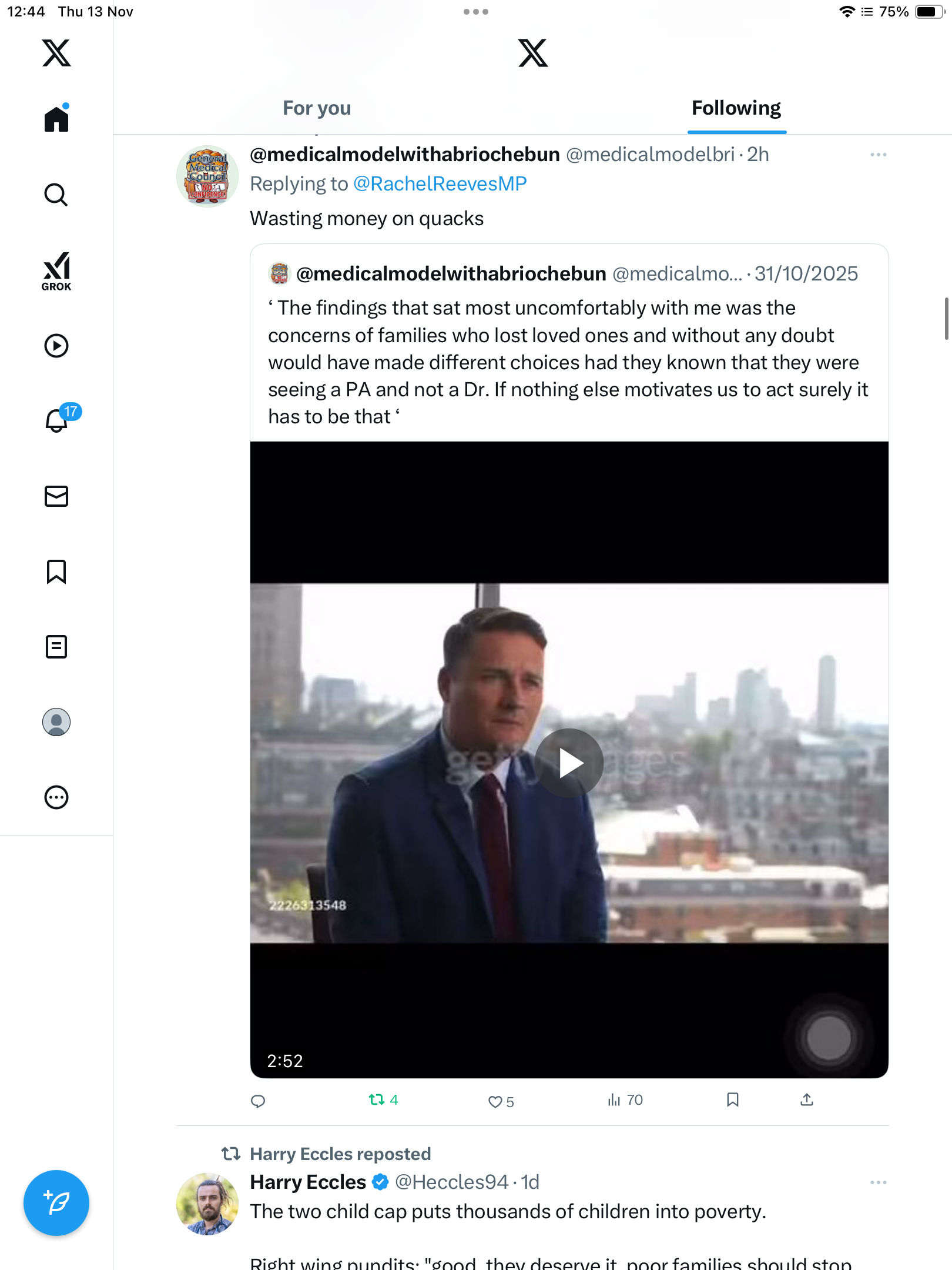
Task: Open Lists from the sidebar
Action: [x=56, y=647]
